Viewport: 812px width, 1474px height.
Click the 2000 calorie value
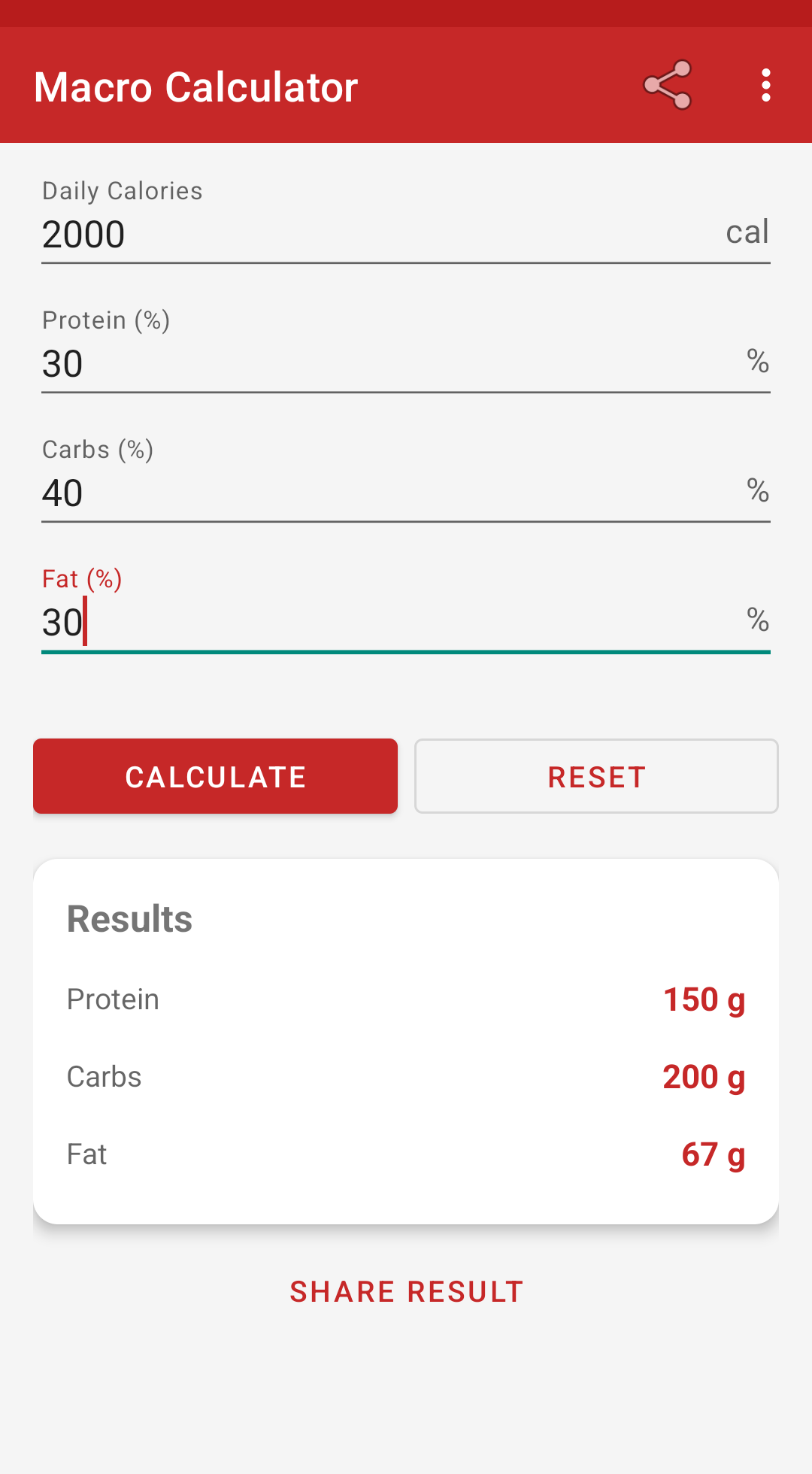click(83, 234)
